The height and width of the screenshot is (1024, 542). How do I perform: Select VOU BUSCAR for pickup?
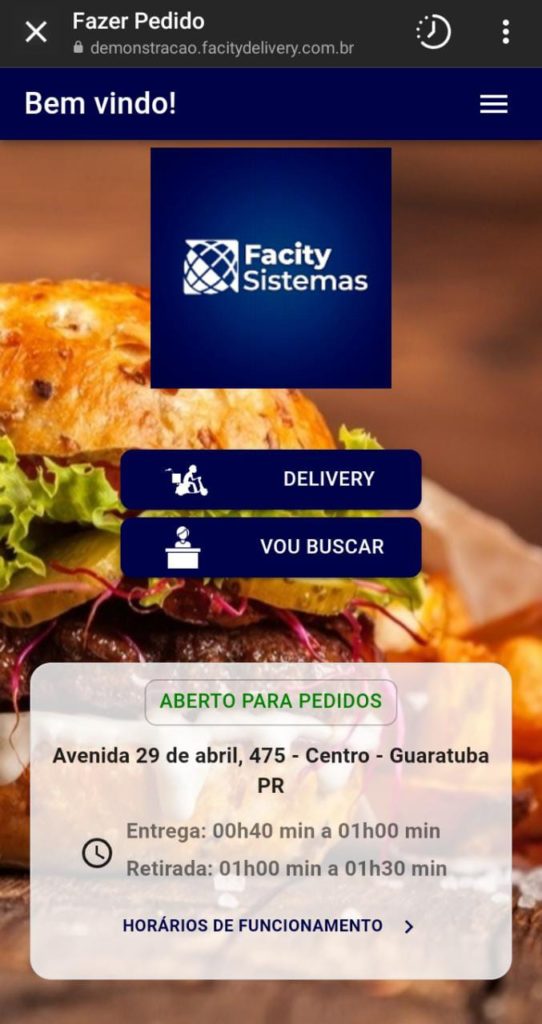coord(270,547)
